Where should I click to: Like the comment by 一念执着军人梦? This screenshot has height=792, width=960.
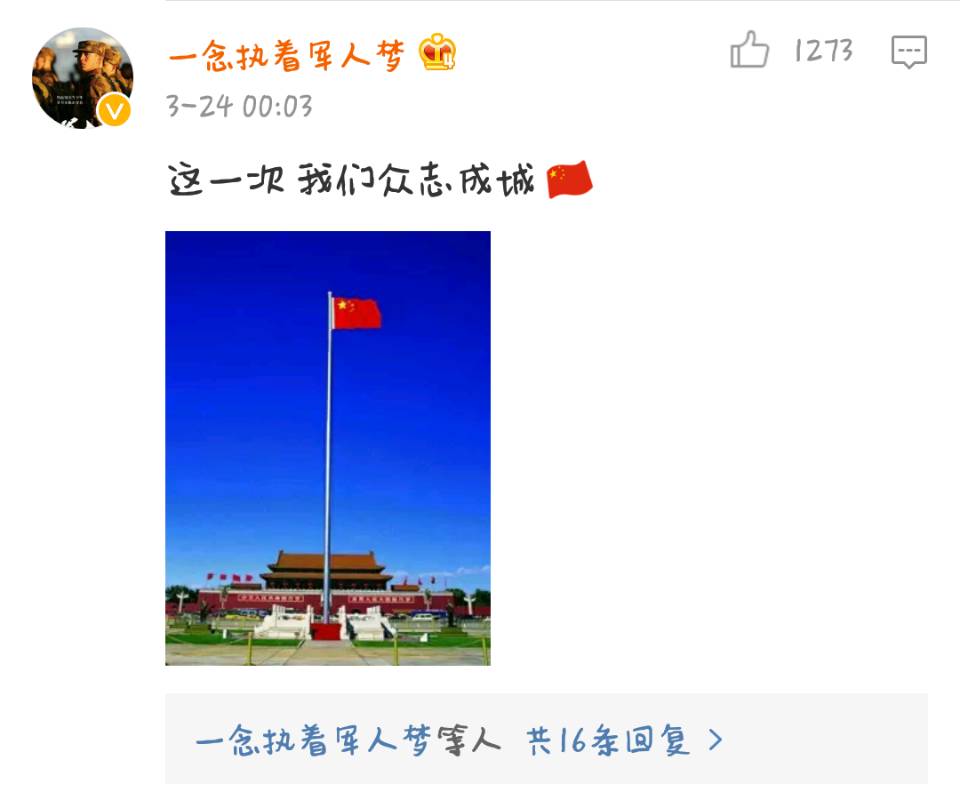pos(750,50)
